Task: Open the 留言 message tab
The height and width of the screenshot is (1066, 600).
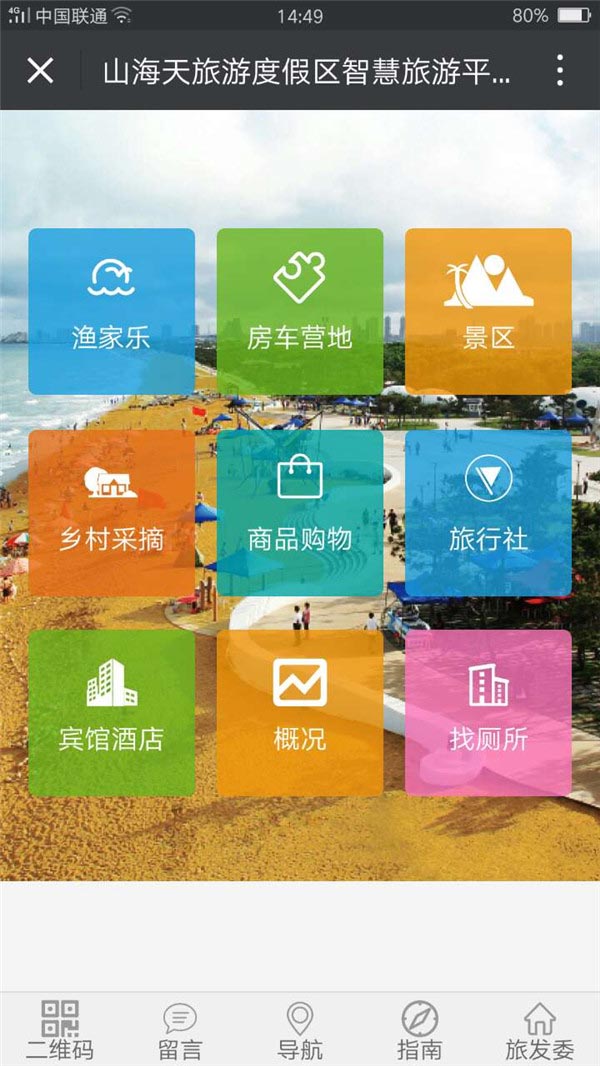Action: pyautogui.click(x=180, y=1030)
